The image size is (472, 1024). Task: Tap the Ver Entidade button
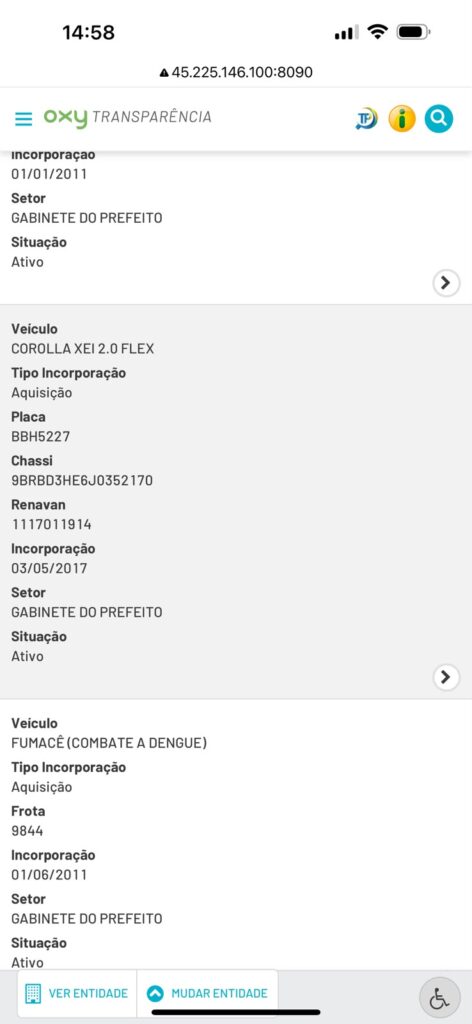pyautogui.click(x=76, y=993)
